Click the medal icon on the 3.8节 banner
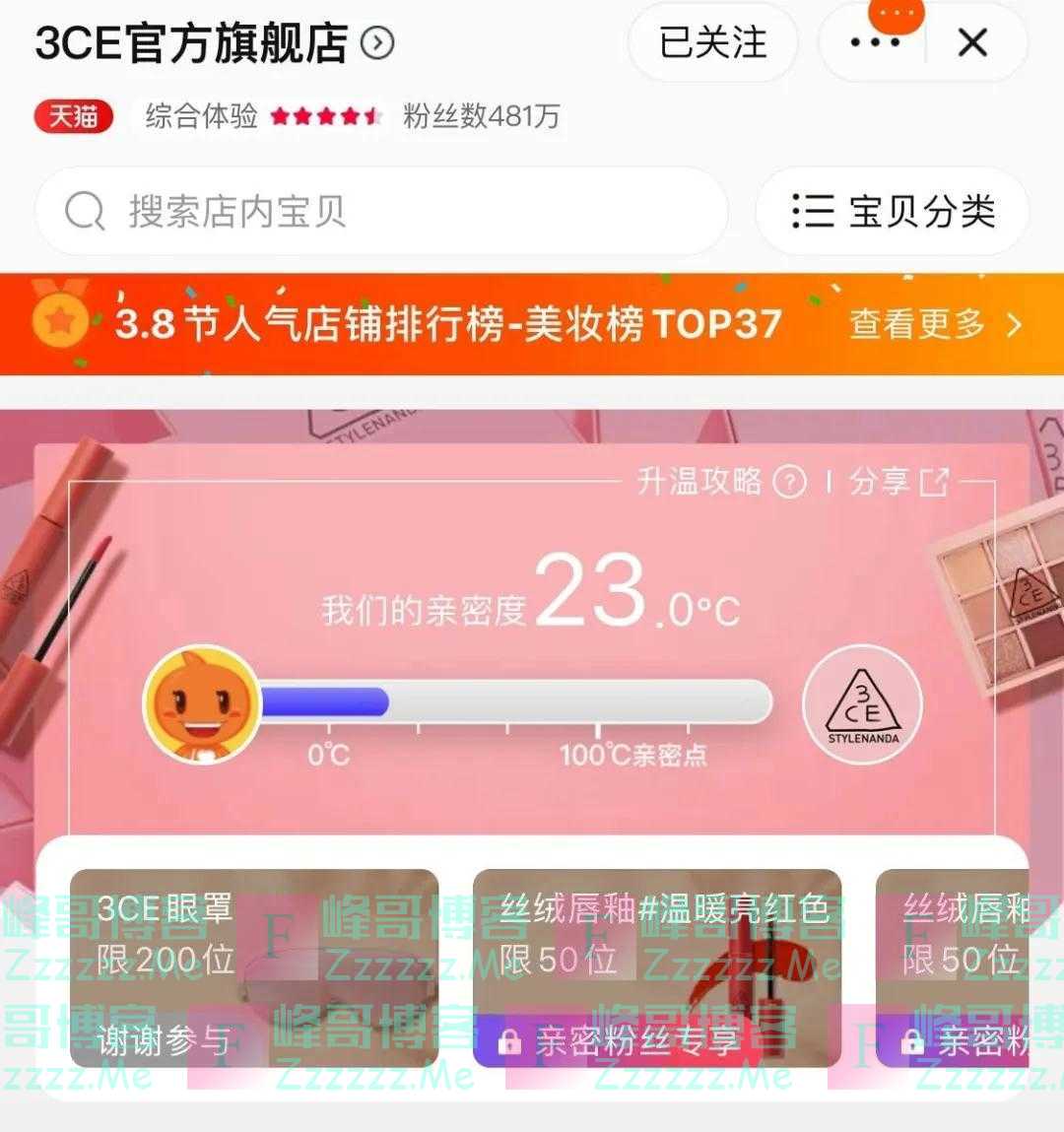The width and height of the screenshot is (1064, 1132). click(64, 325)
